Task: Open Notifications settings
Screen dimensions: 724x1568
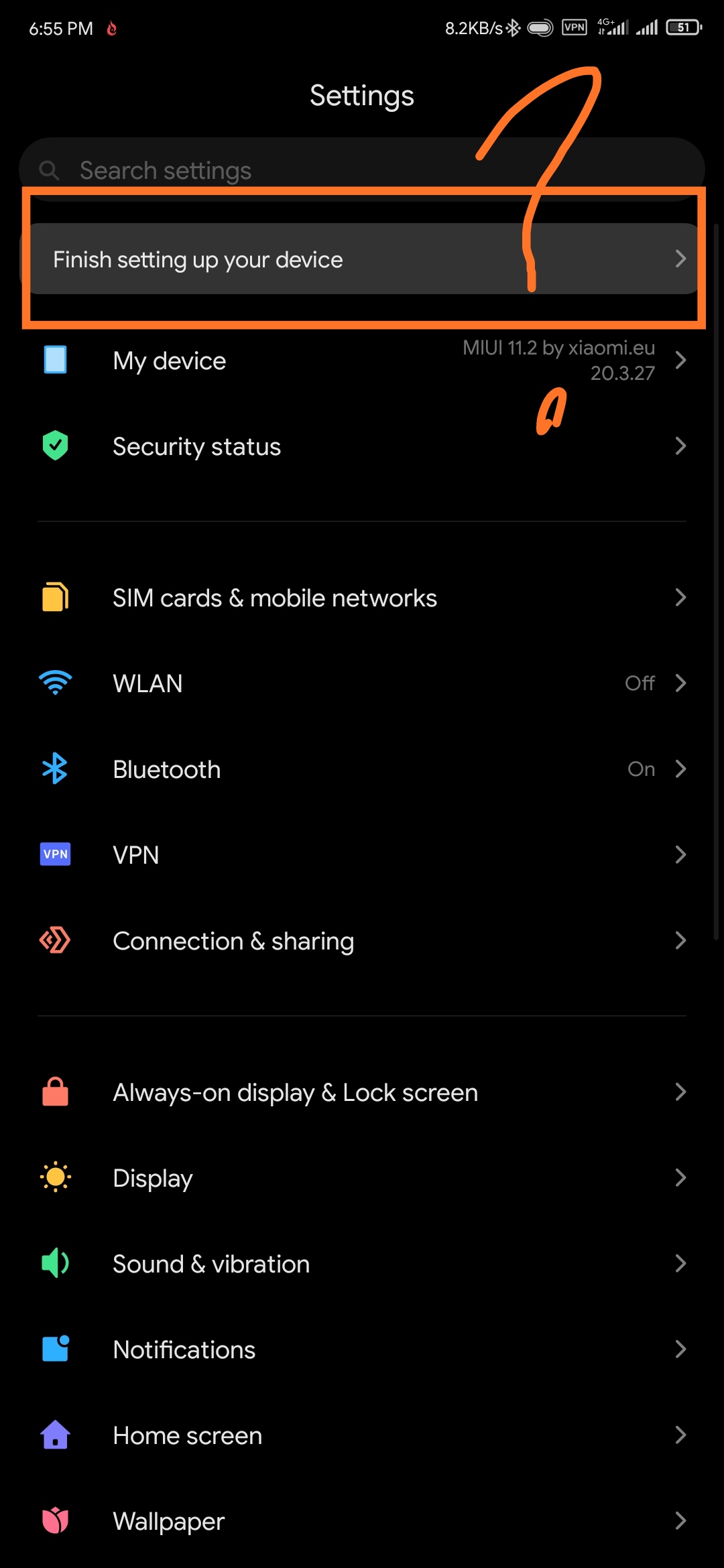Action: click(x=362, y=1350)
